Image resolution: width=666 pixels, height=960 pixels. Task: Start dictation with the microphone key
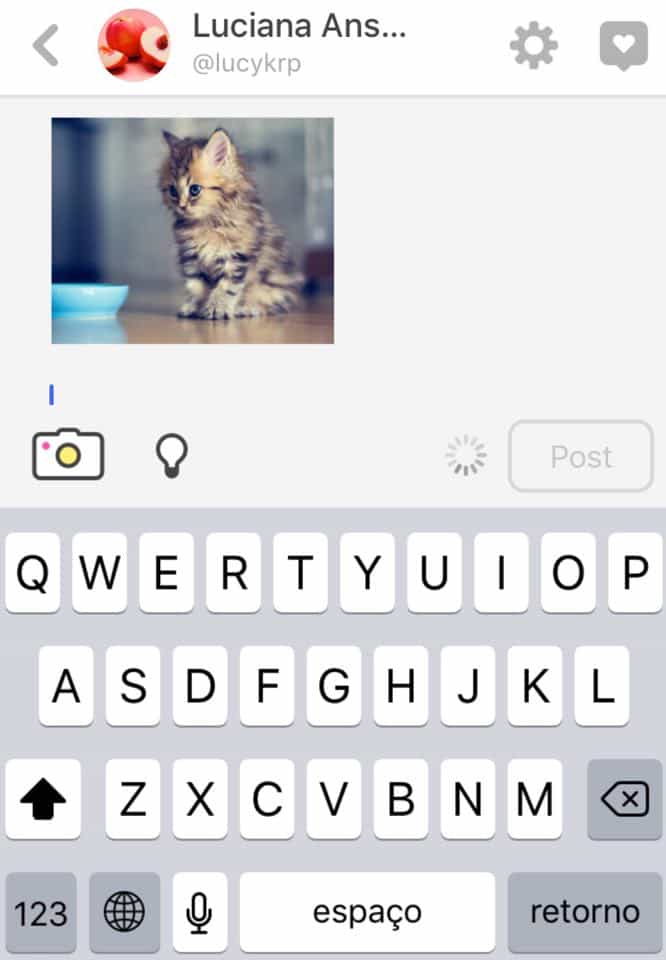point(199,912)
